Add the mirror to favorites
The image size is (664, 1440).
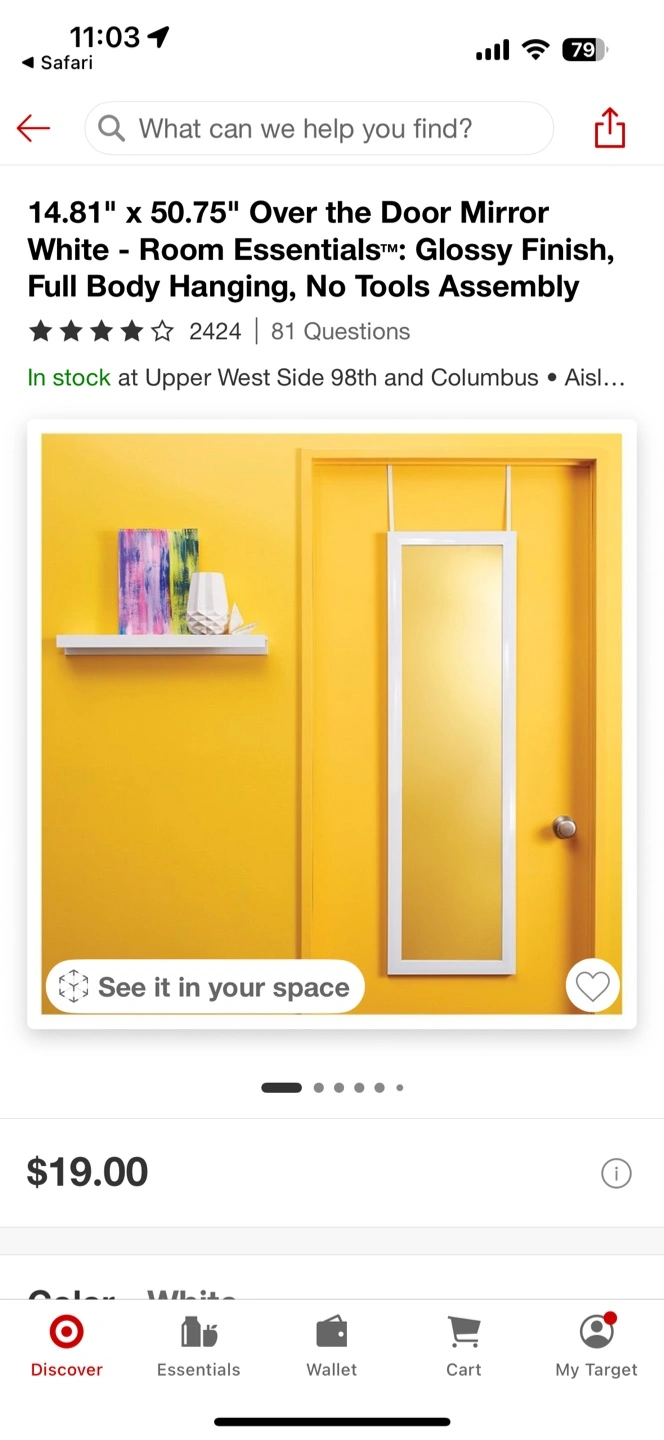pyautogui.click(x=592, y=987)
